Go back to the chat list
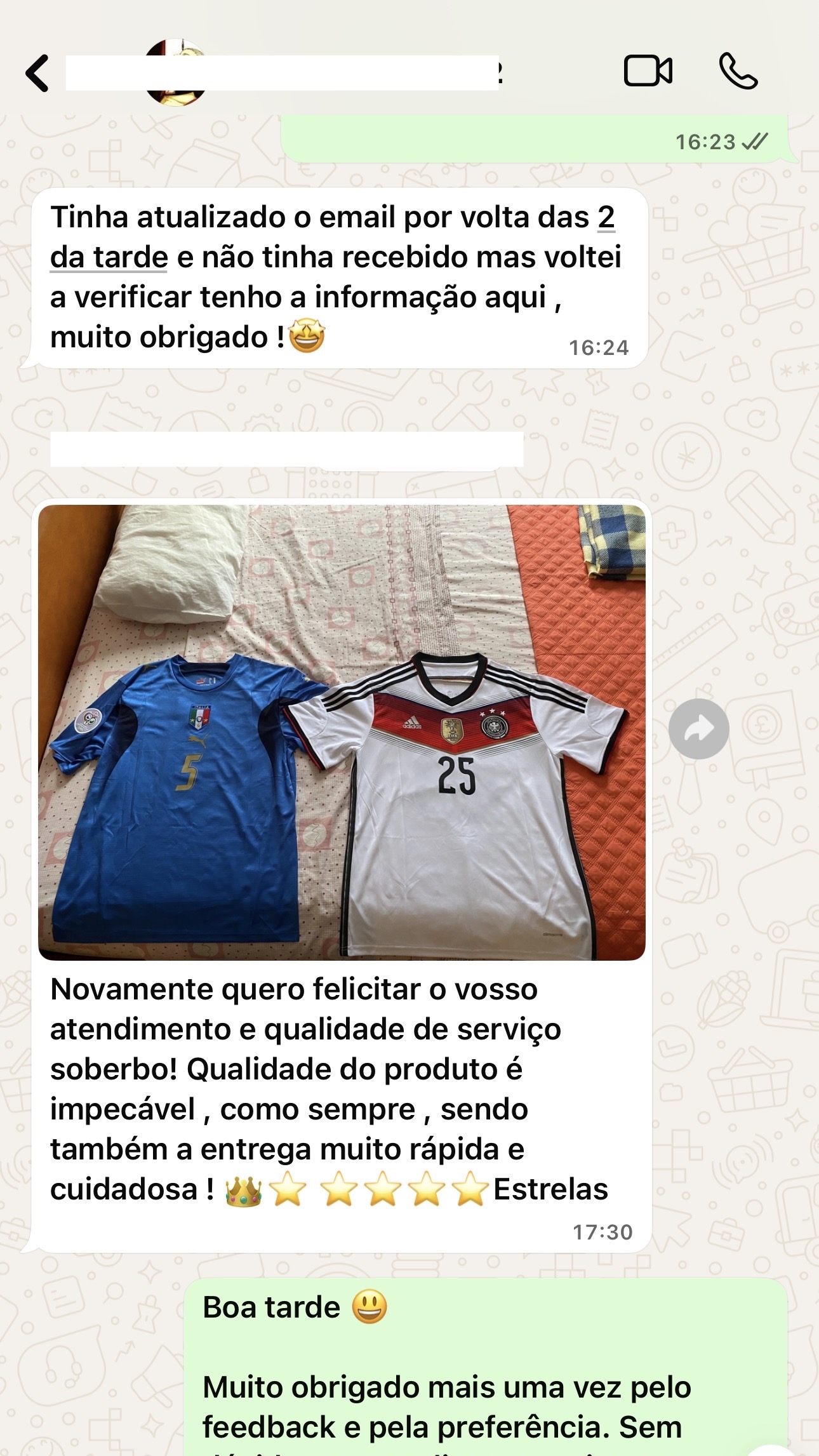This screenshot has width=819, height=1456. pos(37,73)
